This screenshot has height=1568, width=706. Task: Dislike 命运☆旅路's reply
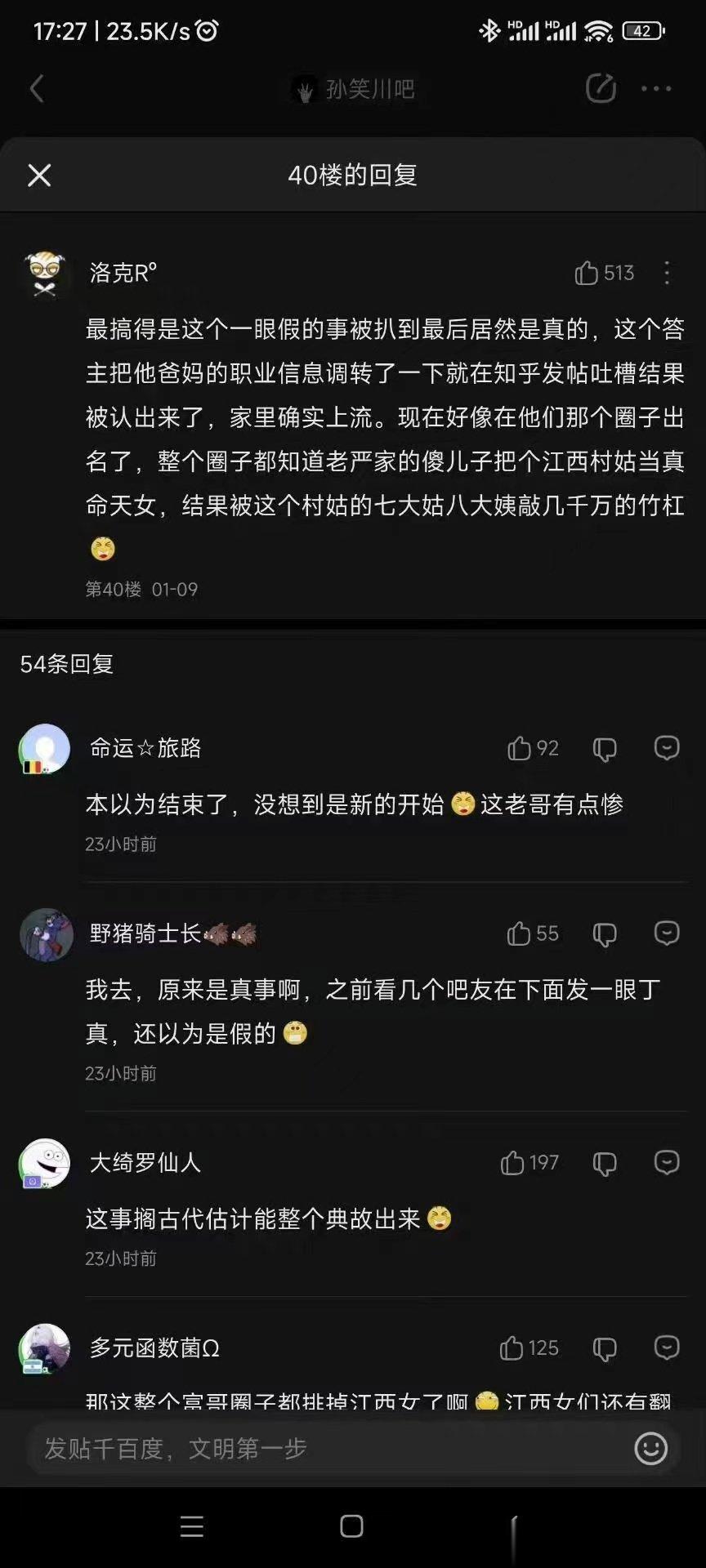point(605,749)
